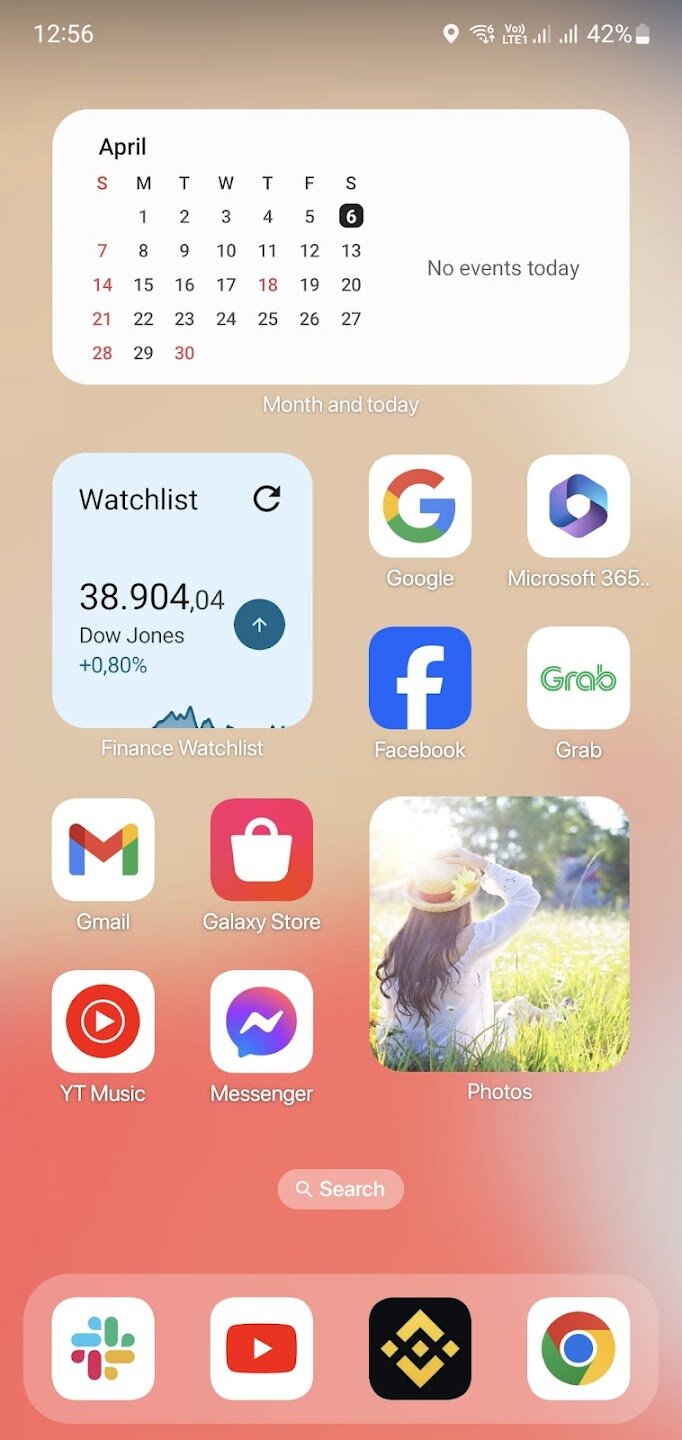Open the Google app
The width and height of the screenshot is (682, 1440).
click(420, 506)
